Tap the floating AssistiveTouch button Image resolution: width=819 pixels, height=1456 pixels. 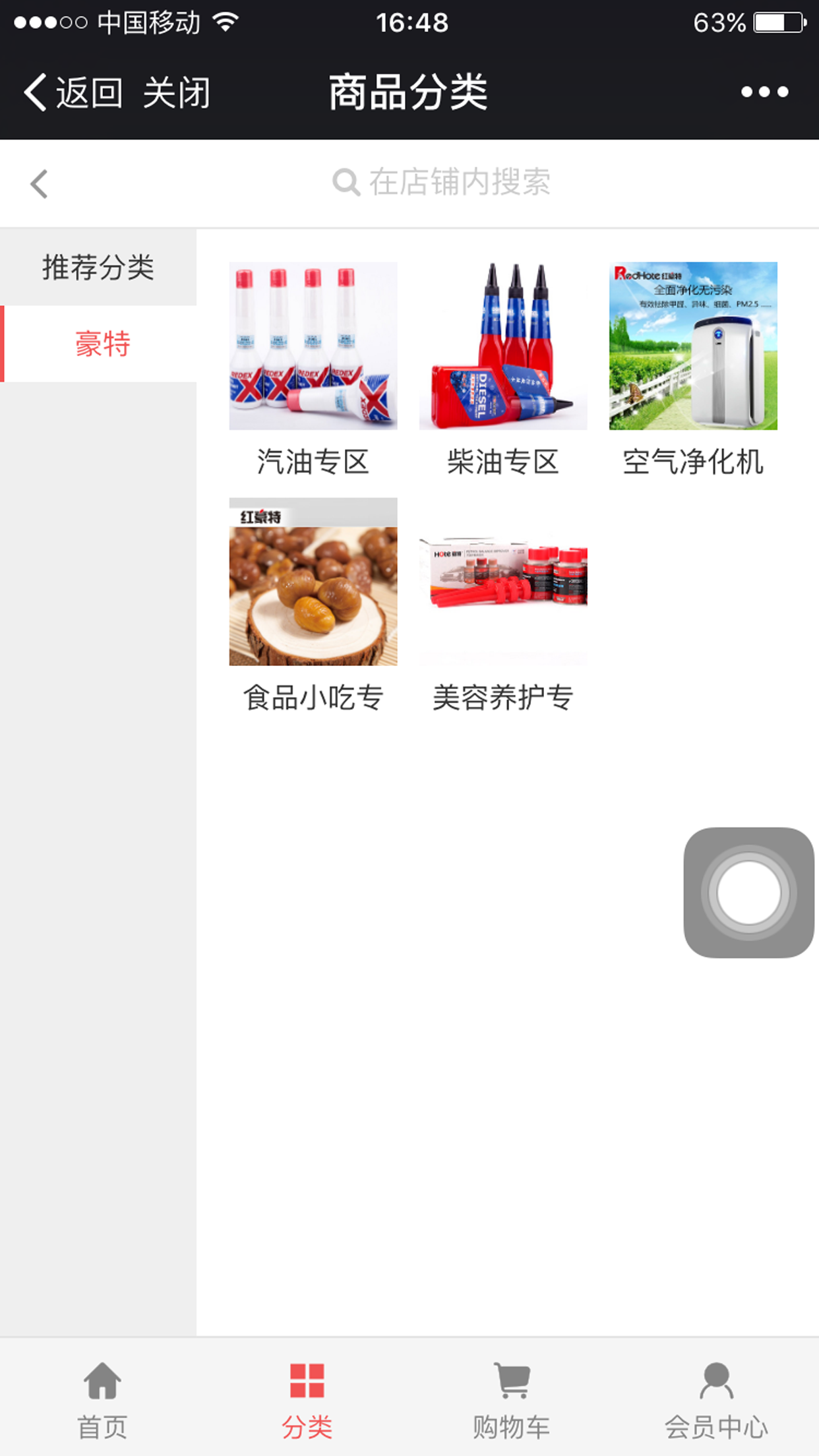(x=748, y=892)
